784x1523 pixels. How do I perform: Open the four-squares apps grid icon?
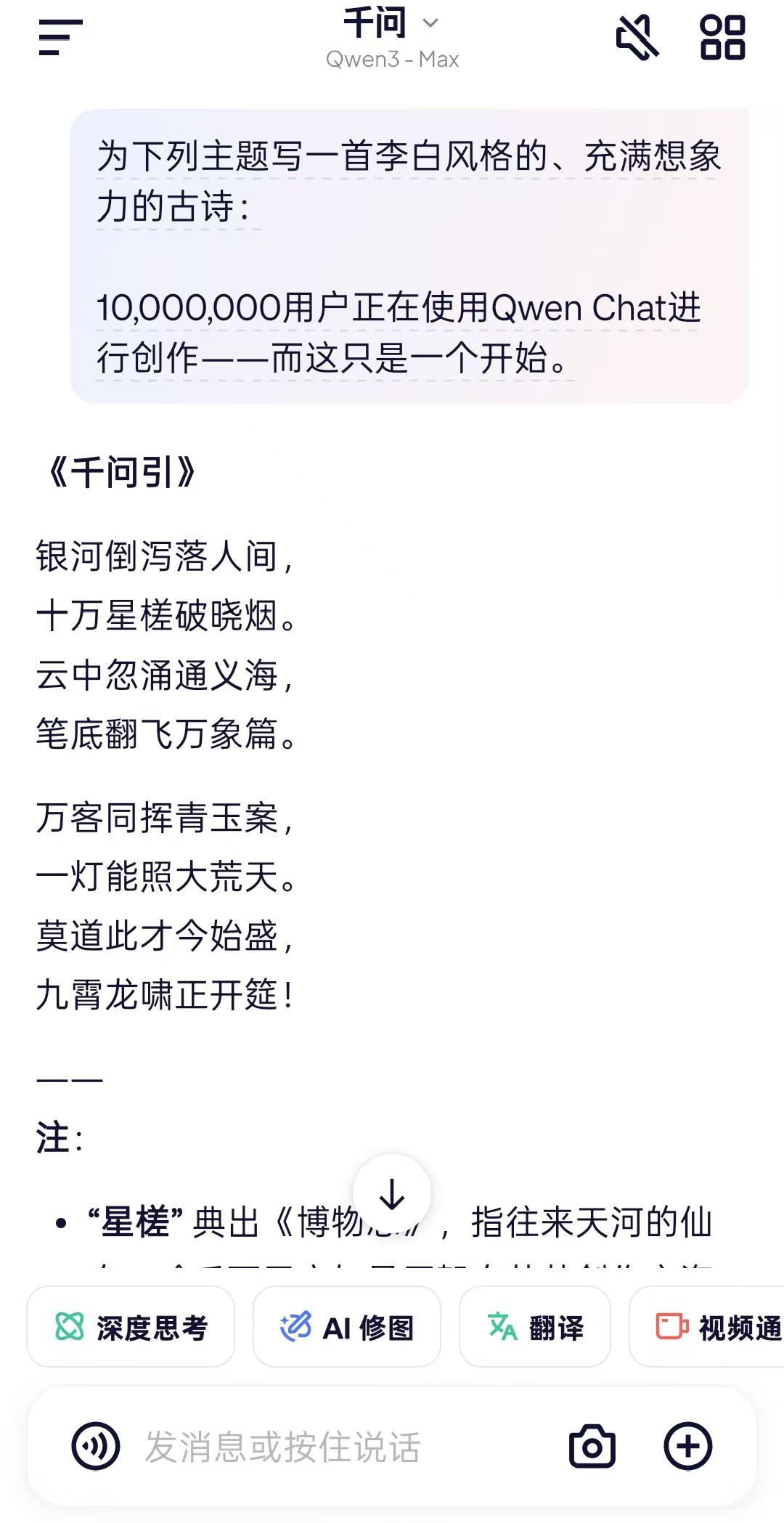coord(722,37)
